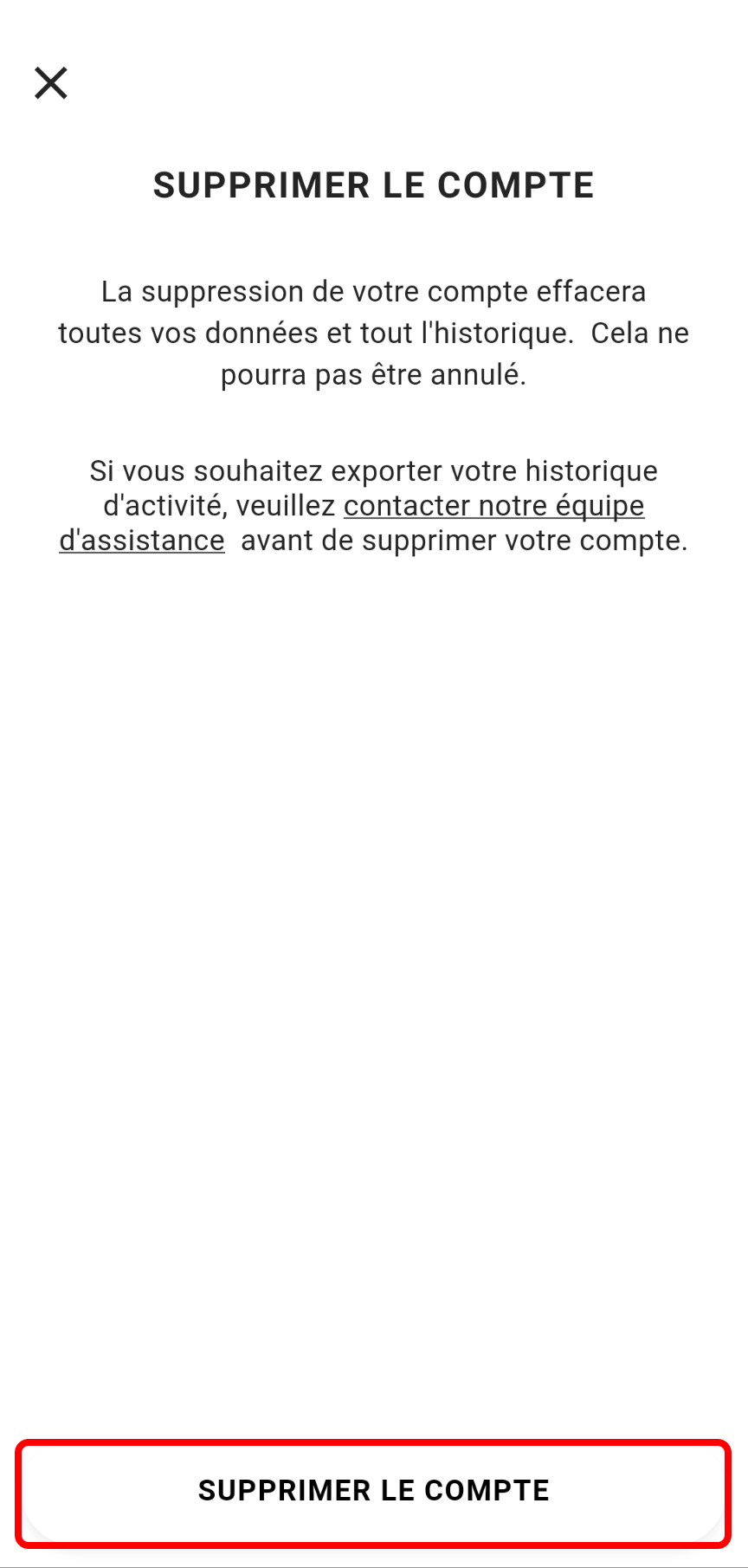Close the account deletion screen
The image size is (748, 1568).
51,83
